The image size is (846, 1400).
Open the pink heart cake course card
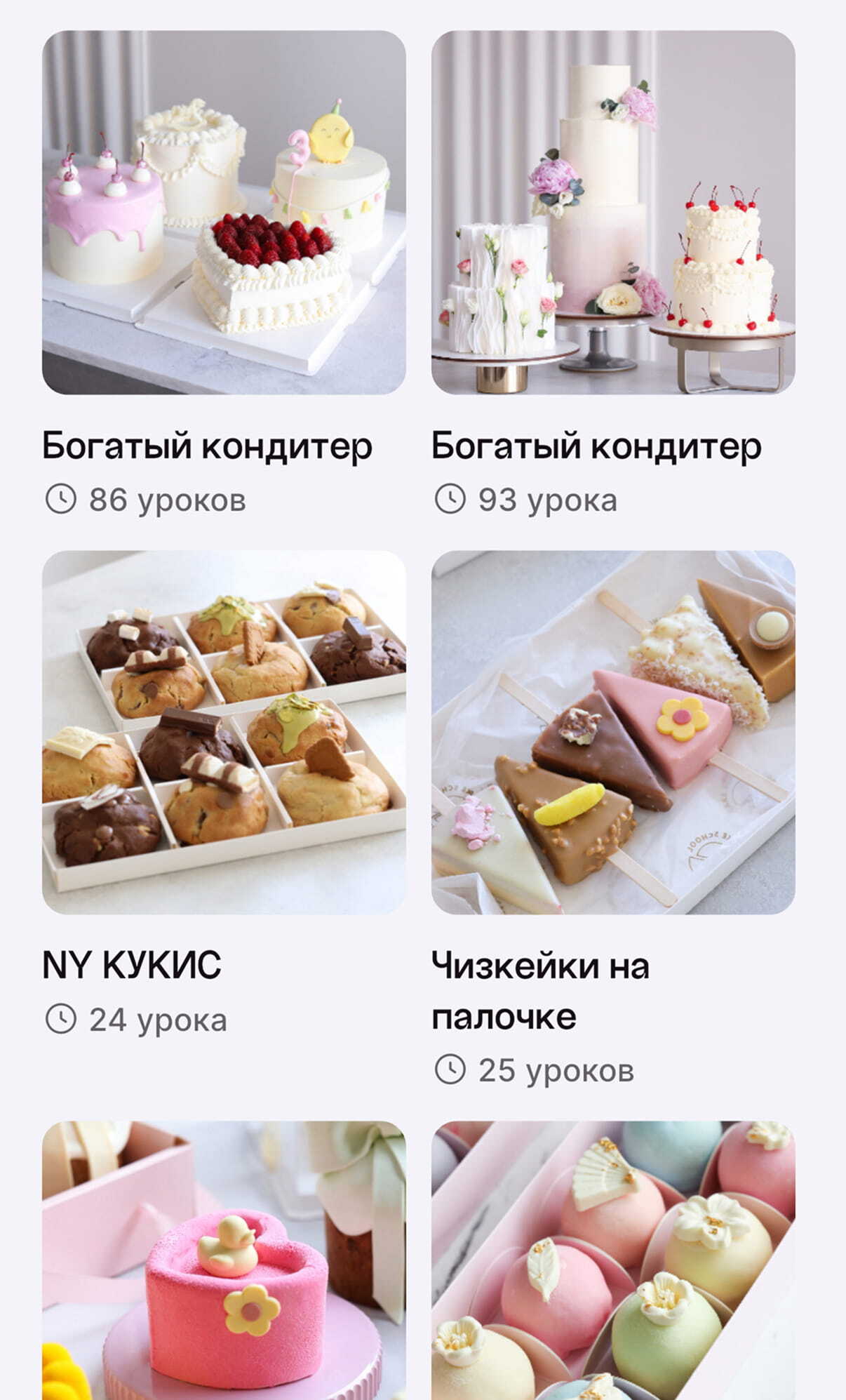pos(224,1260)
